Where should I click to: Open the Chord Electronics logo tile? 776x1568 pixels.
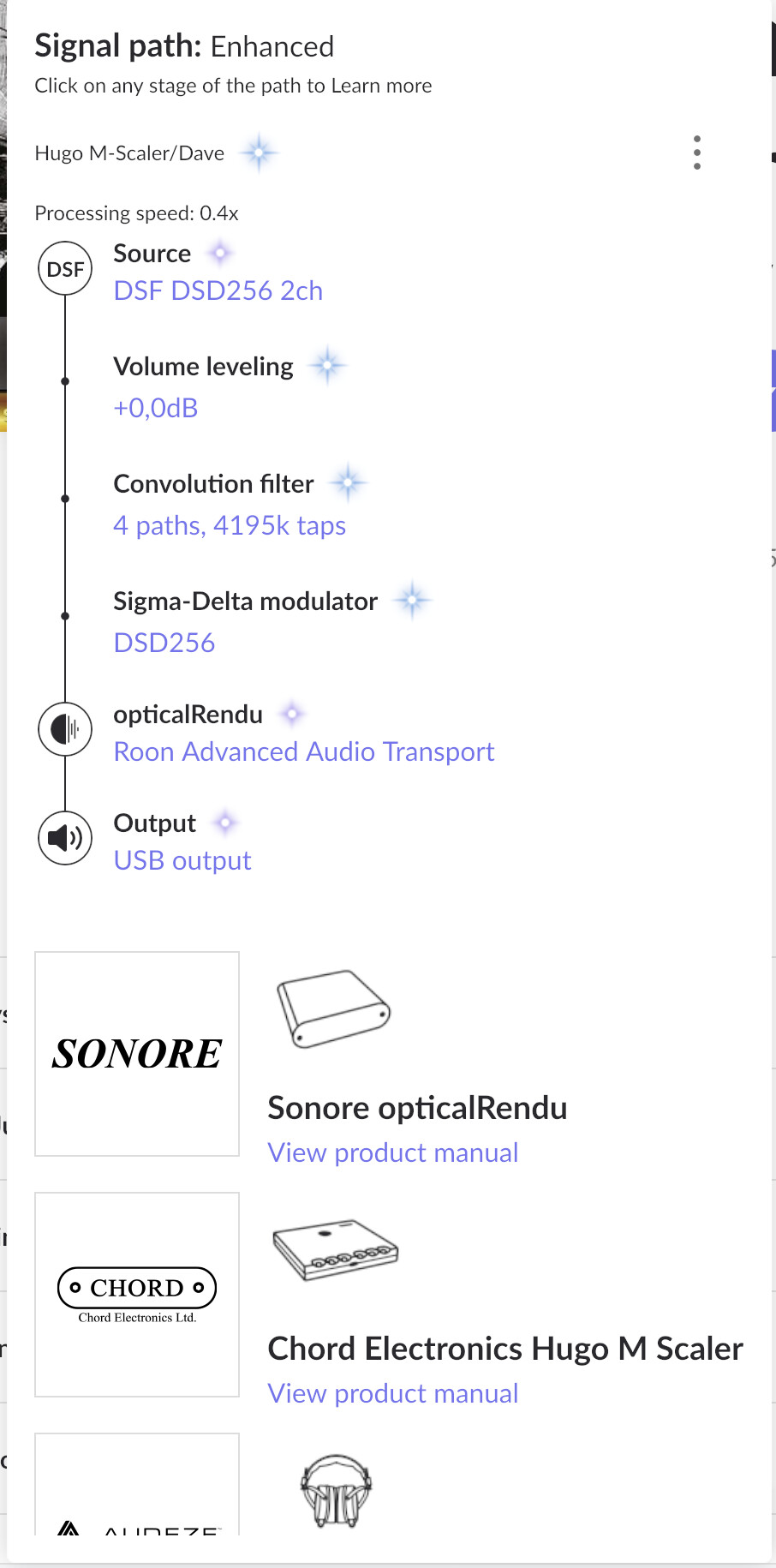click(x=137, y=1295)
